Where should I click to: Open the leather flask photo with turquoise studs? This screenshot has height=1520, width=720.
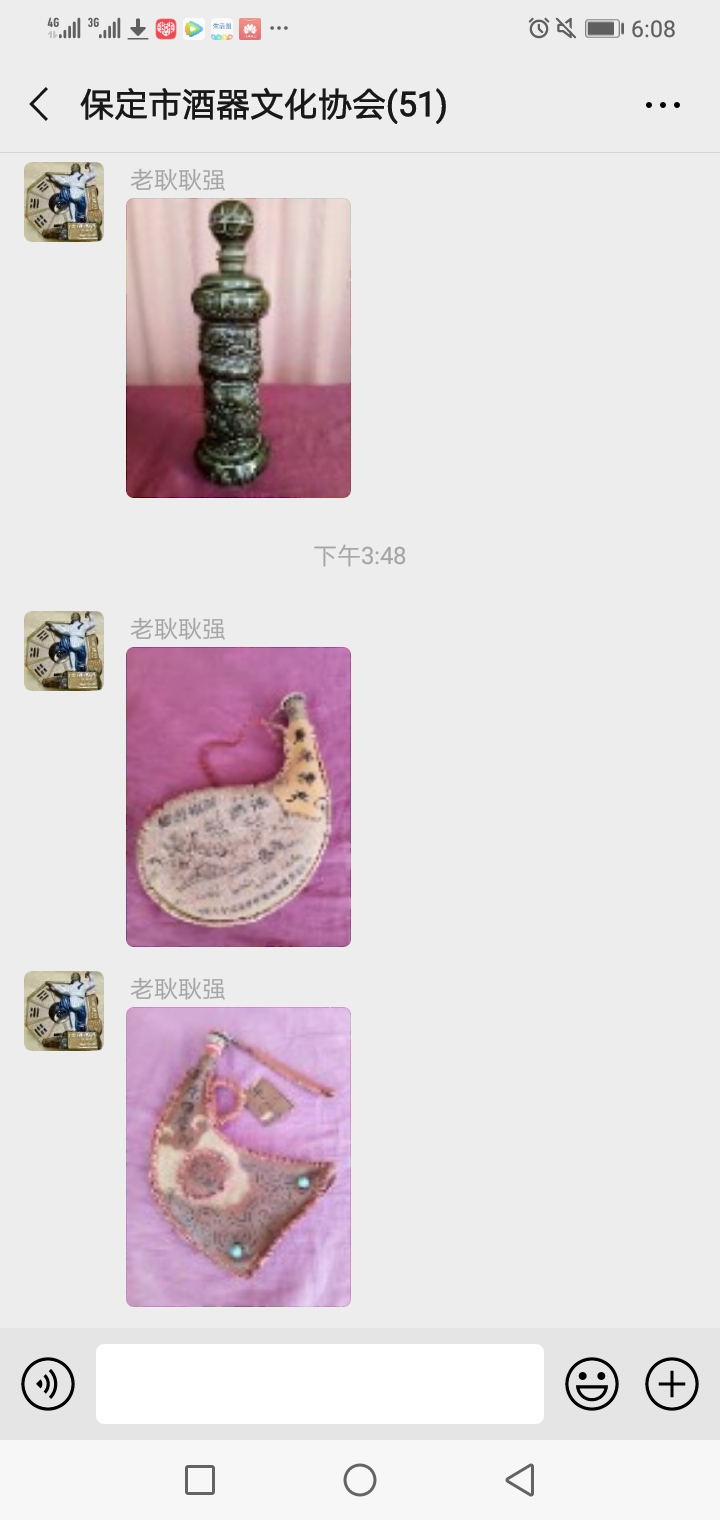[238, 1156]
